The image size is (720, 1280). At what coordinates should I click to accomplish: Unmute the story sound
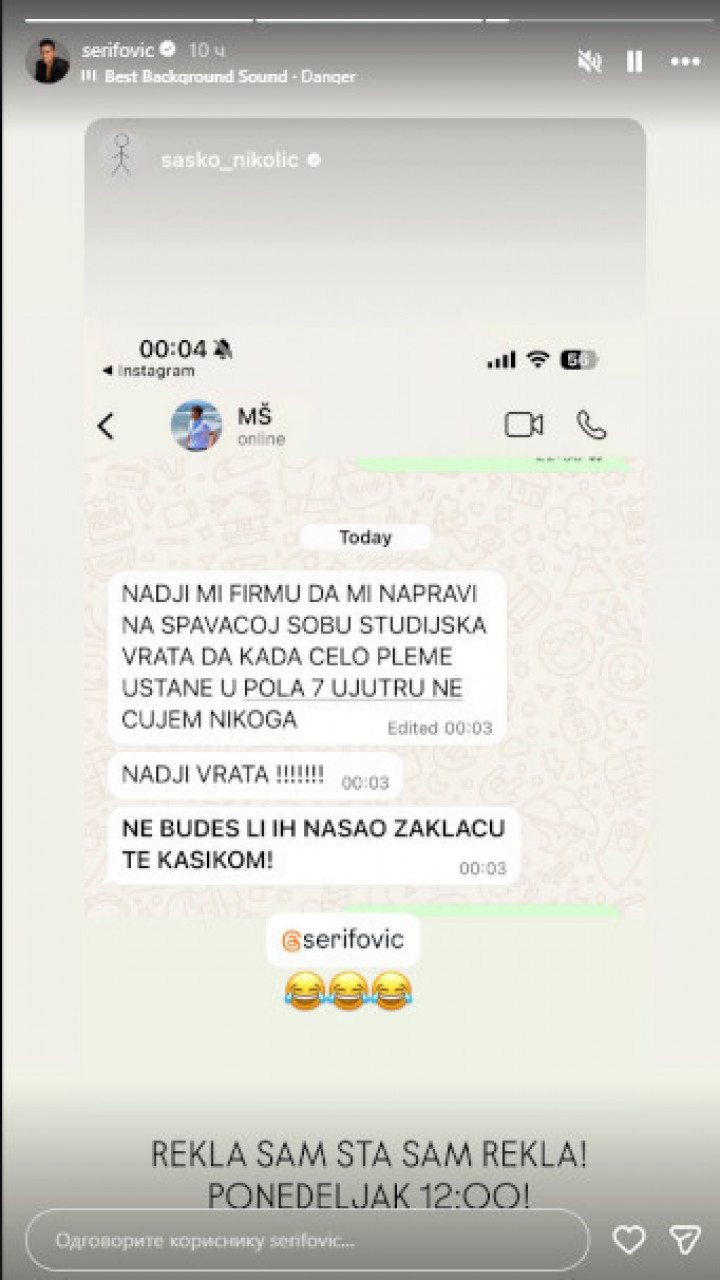[589, 62]
